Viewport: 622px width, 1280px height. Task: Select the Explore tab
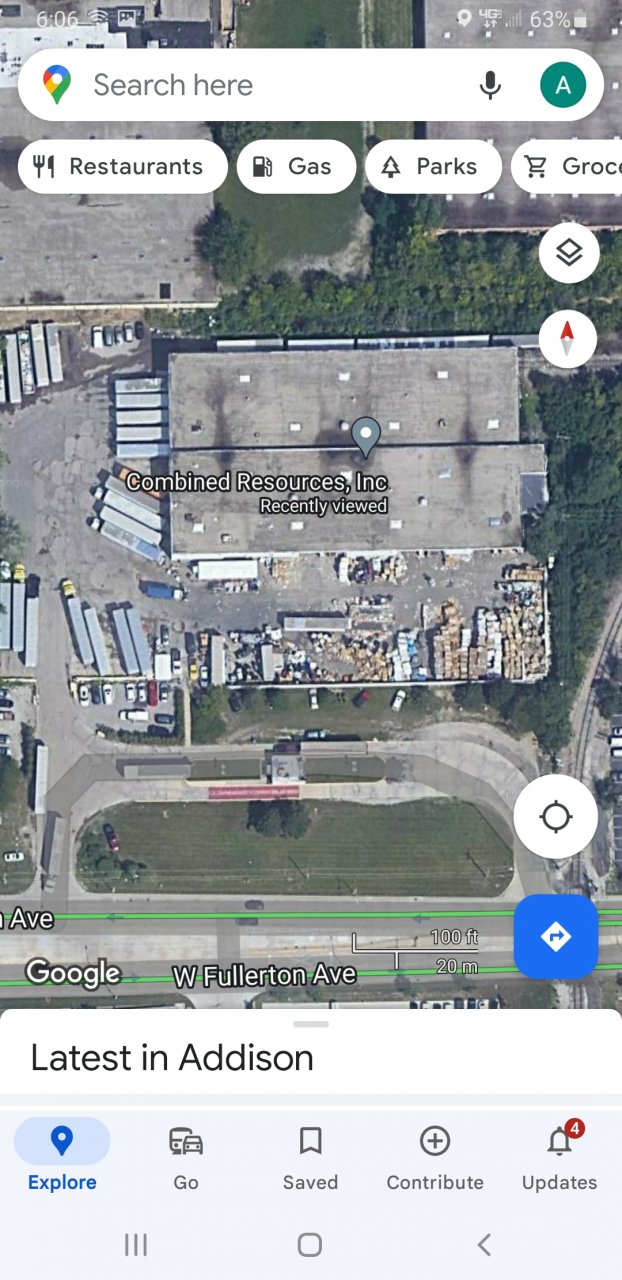62,1156
